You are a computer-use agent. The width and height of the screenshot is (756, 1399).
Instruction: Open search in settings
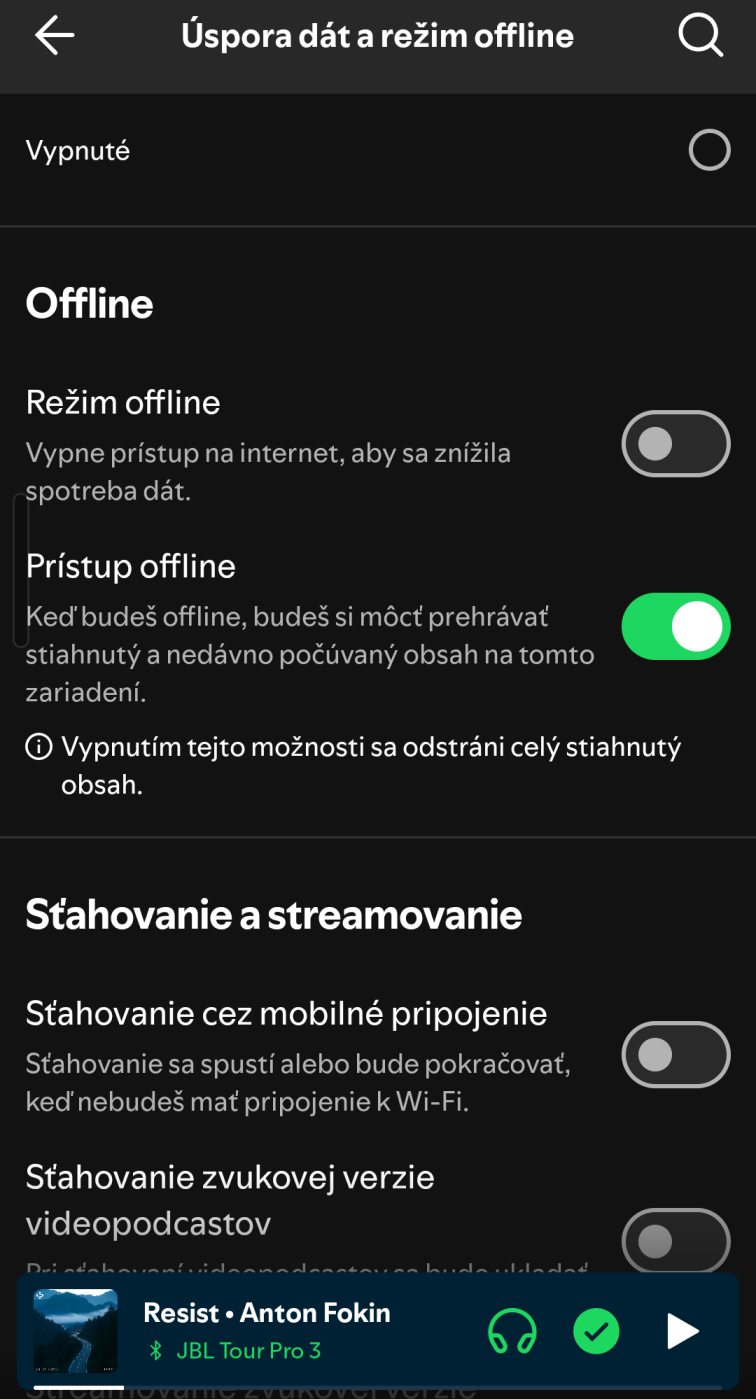pyautogui.click(x=700, y=36)
